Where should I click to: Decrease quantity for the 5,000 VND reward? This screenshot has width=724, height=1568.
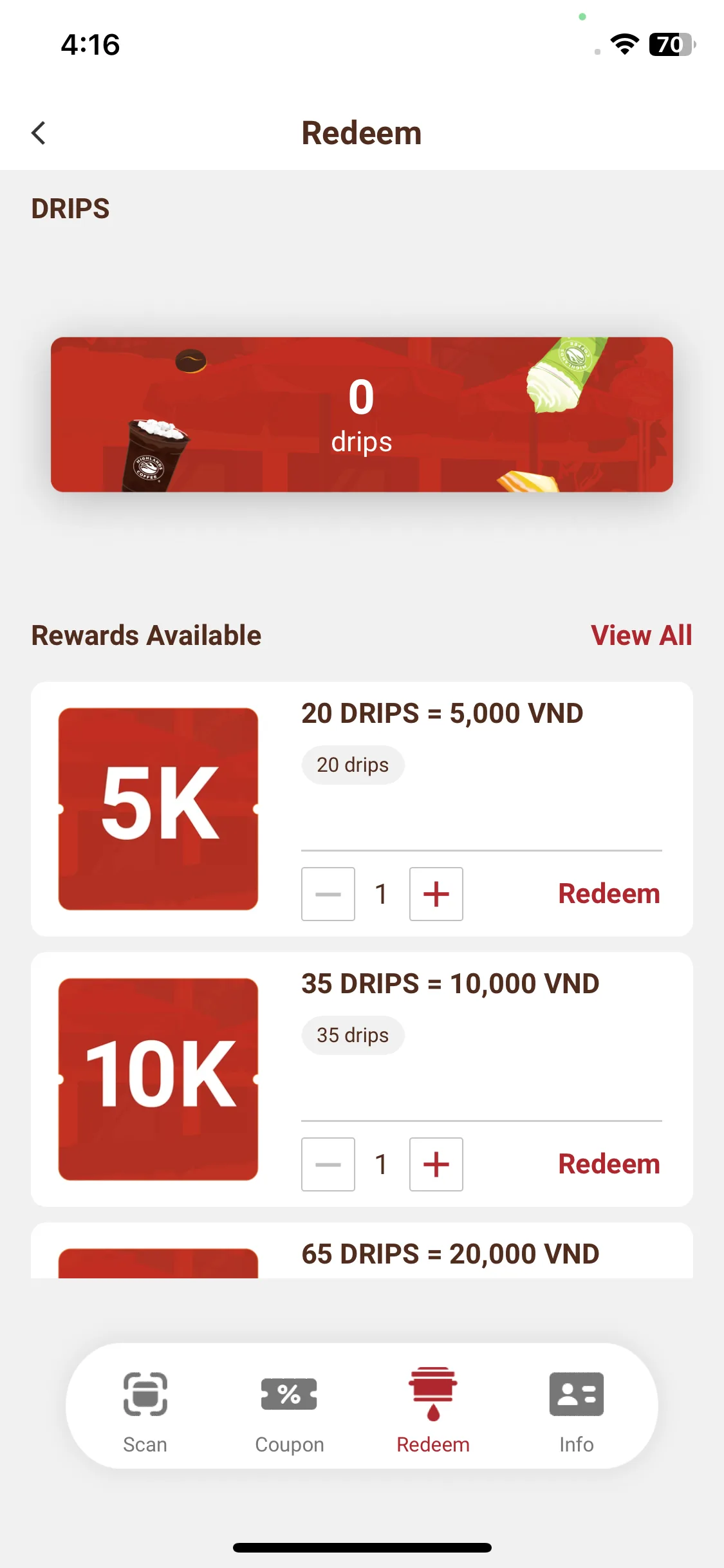click(x=328, y=893)
